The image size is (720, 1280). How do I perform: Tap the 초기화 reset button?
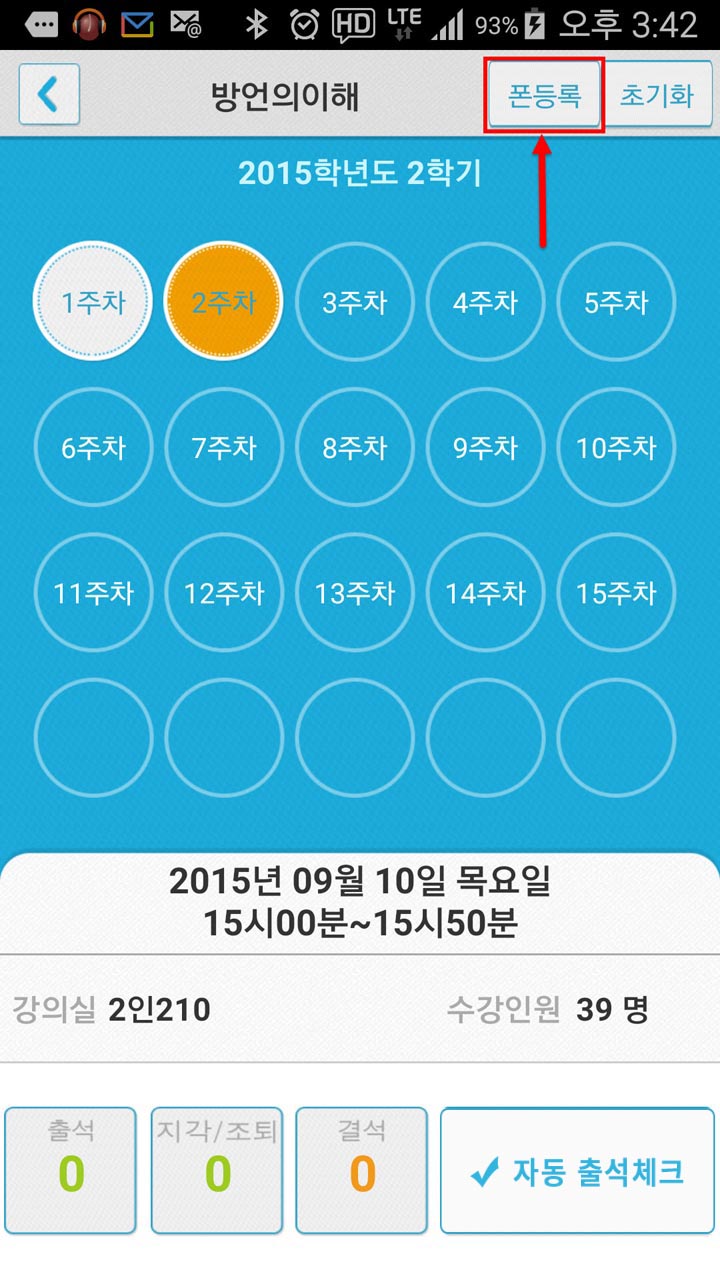tap(658, 96)
